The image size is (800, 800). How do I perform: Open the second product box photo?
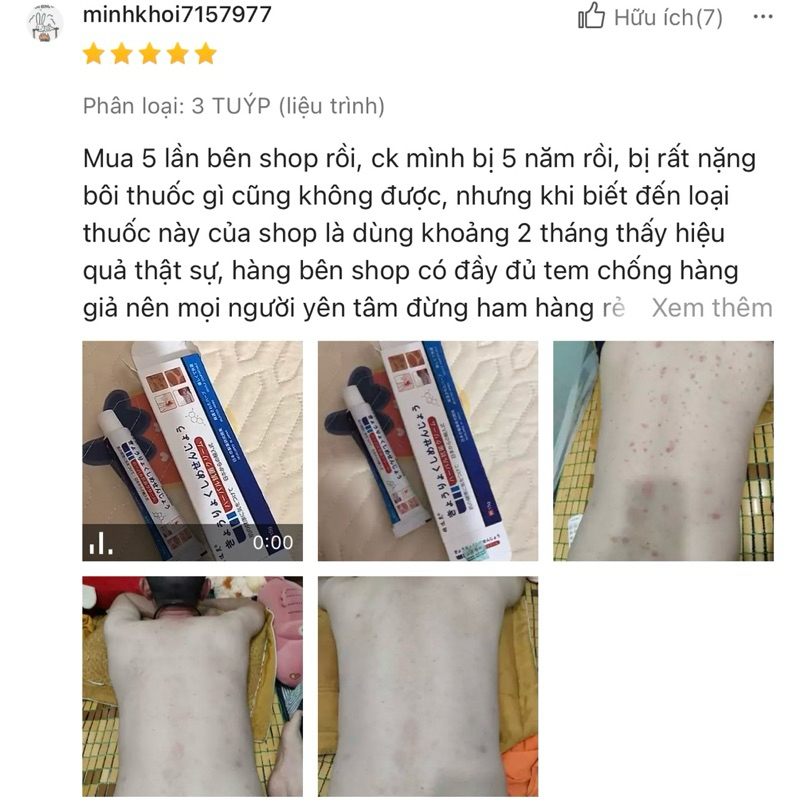click(428, 451)
